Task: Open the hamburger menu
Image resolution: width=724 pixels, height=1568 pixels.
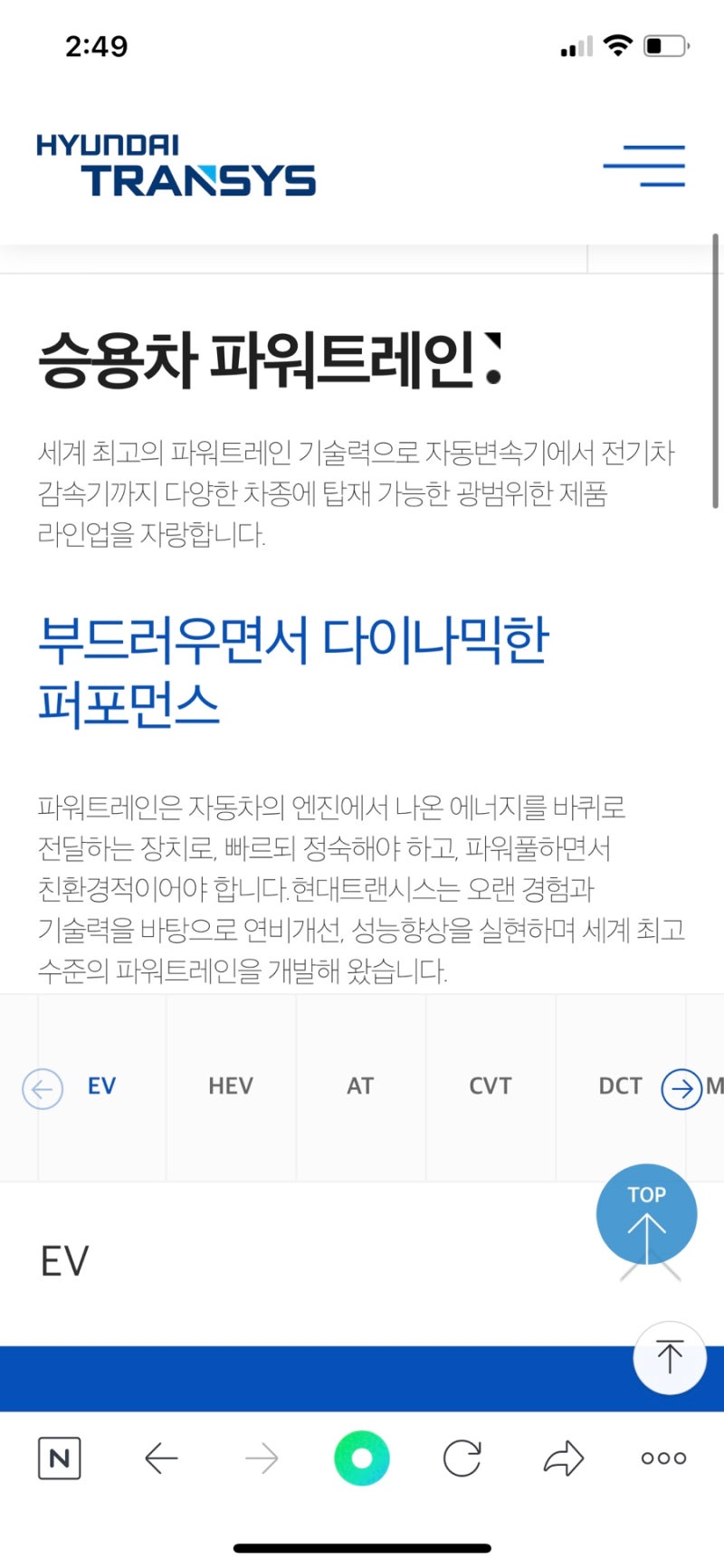Action: coord(644,166)
